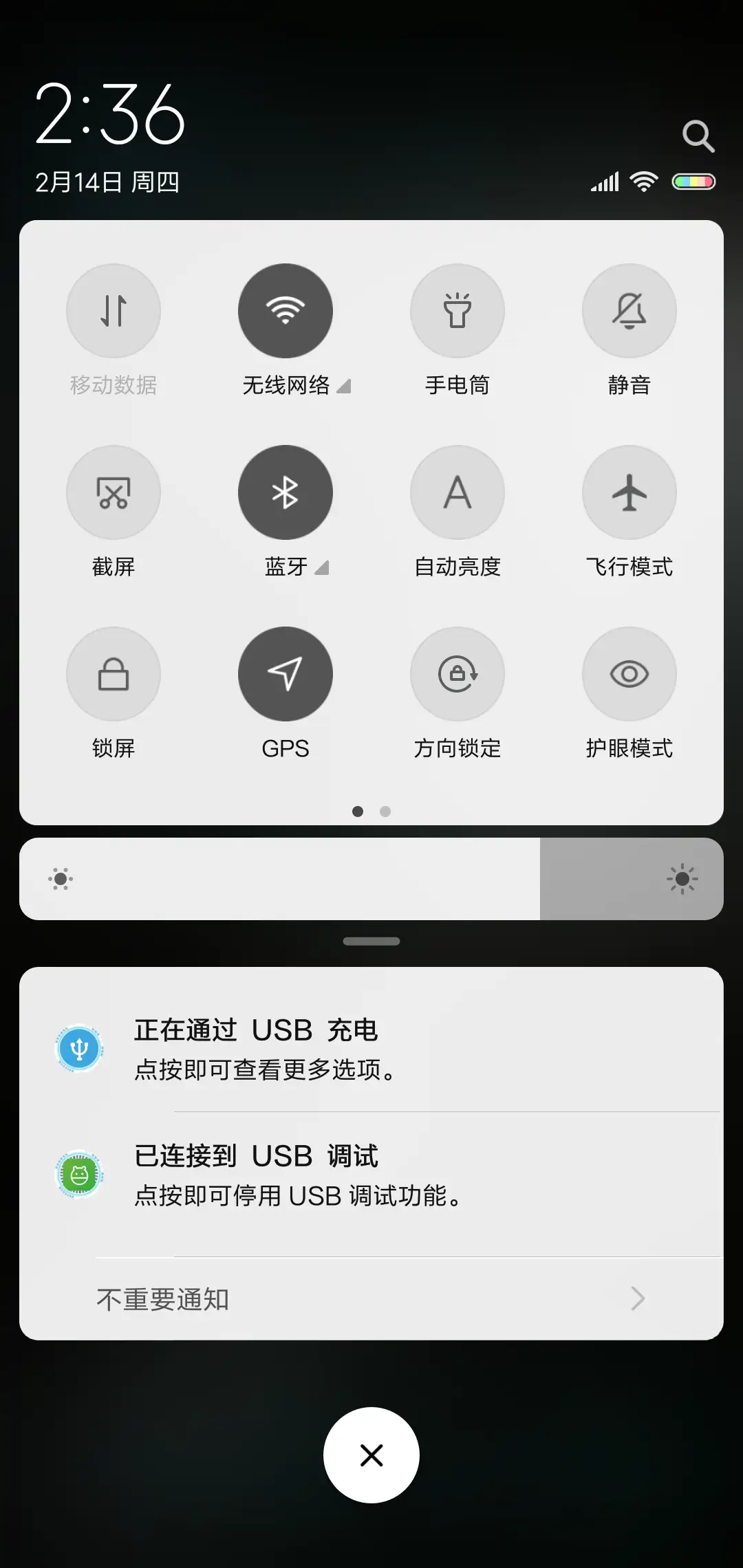743x1568 pixels.
Task: Toggle WiFi (无线网络) off
Action: (285, 311)
